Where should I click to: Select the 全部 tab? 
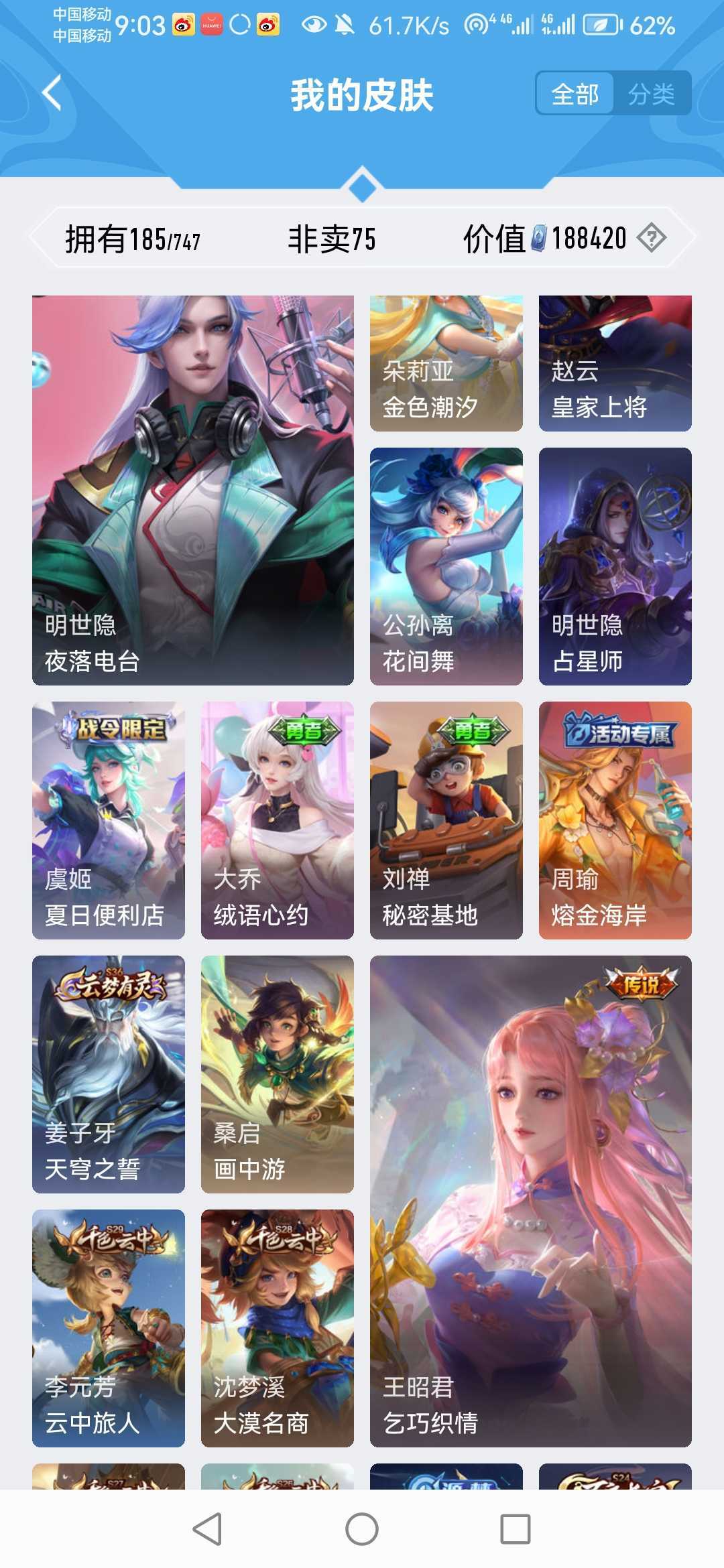coord(575,94)
